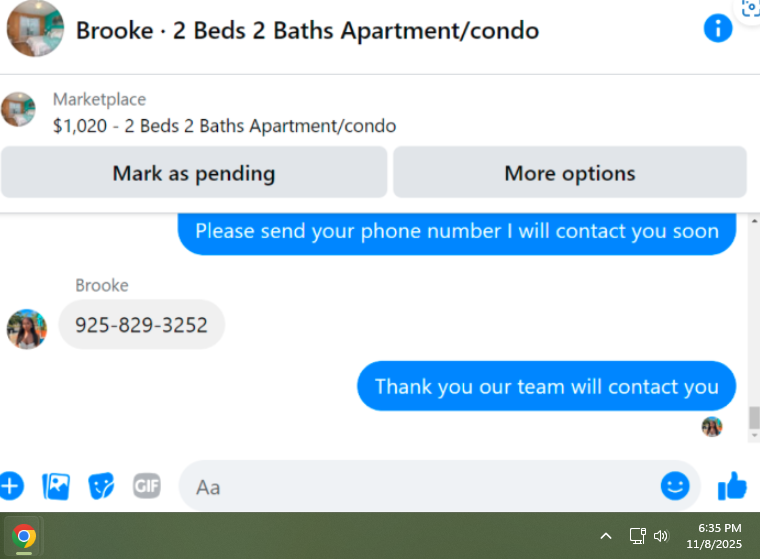Image resolution: width=760 pixels, height=559 pixels.
Task: Tap the plus icon for more actions
Action: coord(11,486)
